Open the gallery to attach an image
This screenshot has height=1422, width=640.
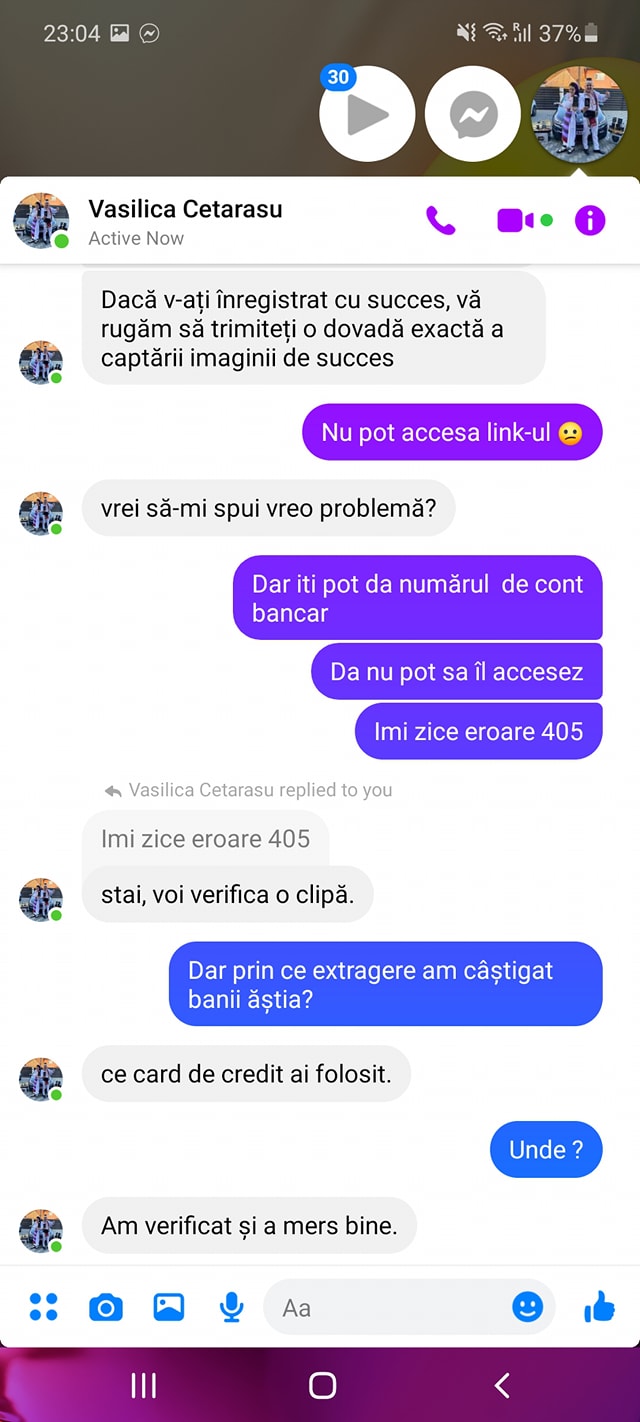coord(168,1306)
